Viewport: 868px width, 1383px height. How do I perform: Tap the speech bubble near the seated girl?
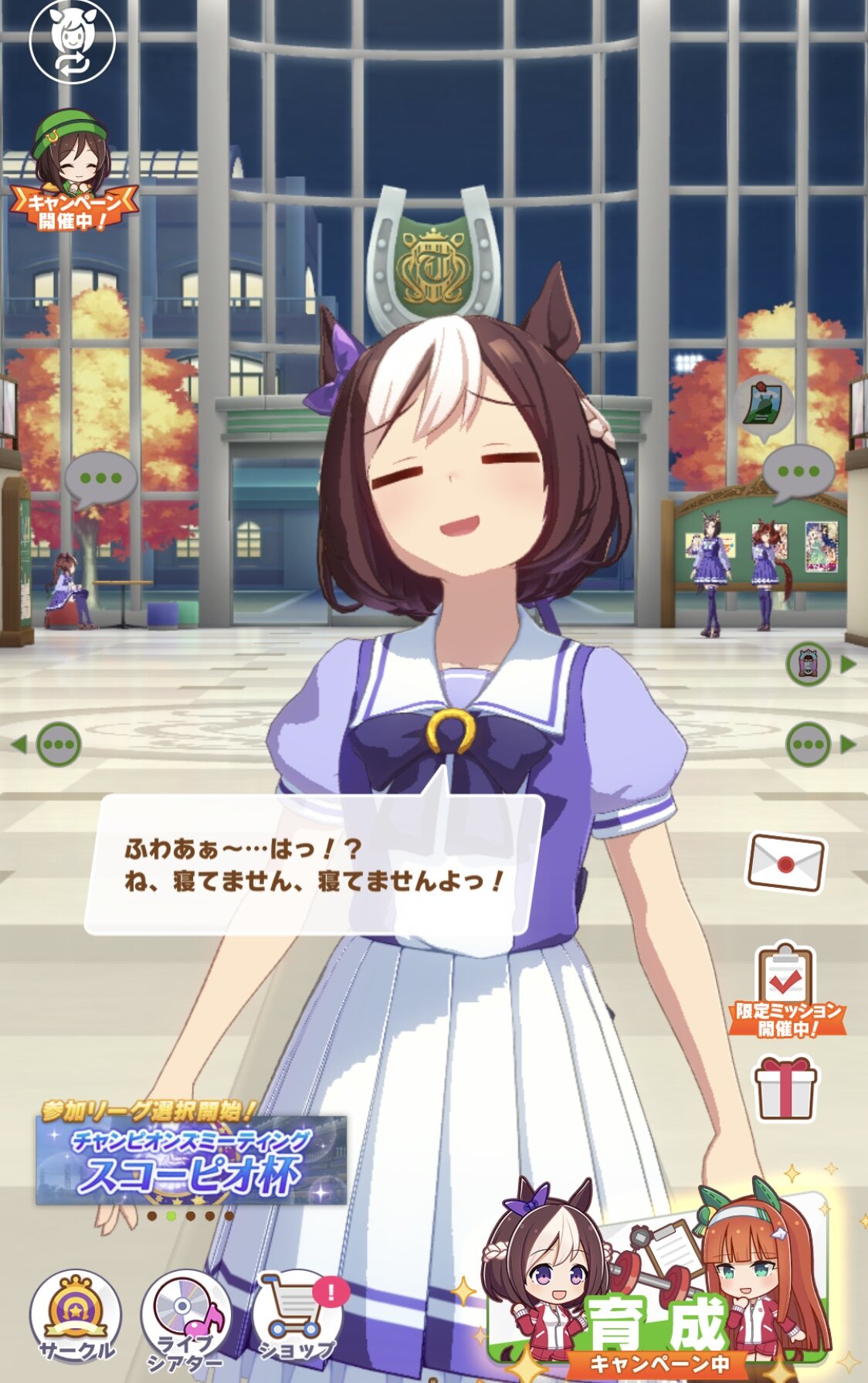click(100, 479)
